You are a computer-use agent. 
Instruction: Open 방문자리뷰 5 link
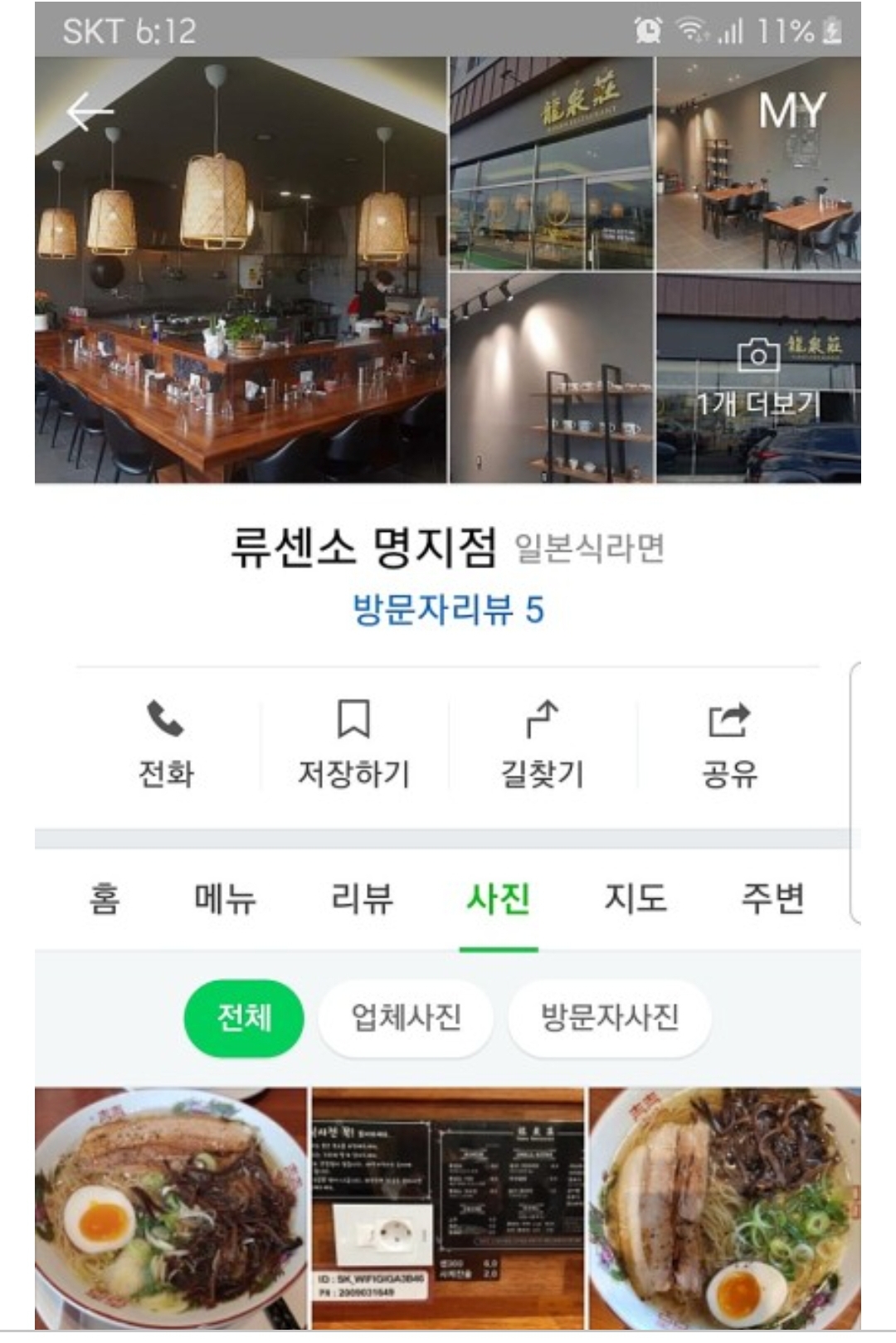(448, 610)
